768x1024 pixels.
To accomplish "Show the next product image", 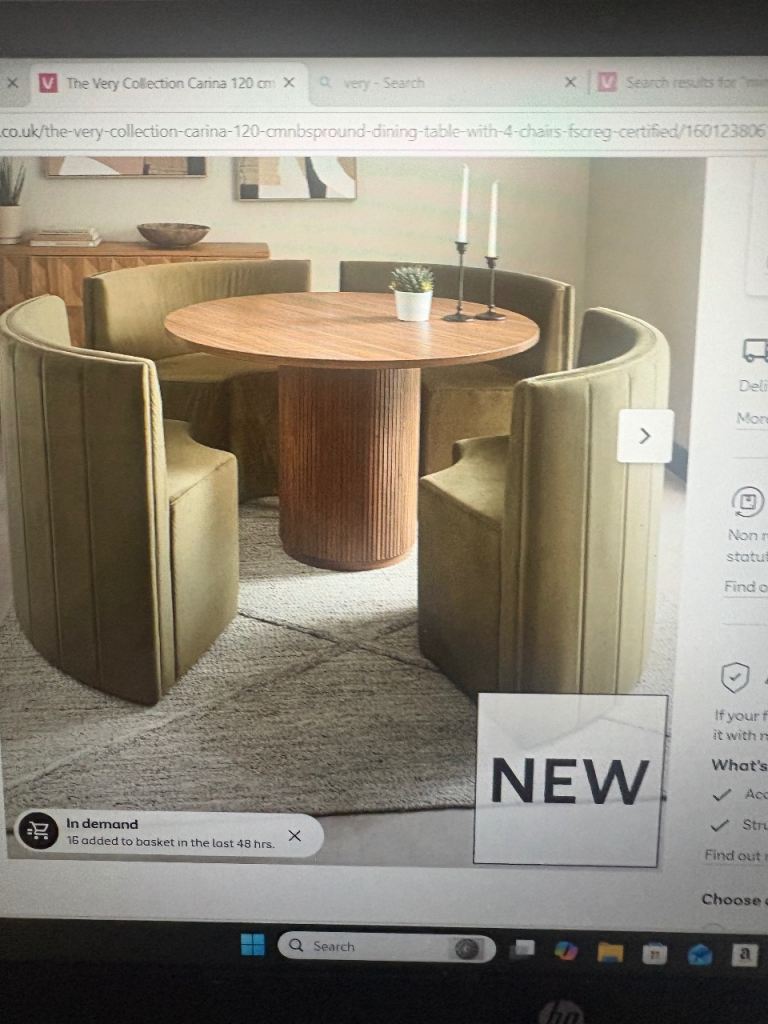I will (644, 436).
